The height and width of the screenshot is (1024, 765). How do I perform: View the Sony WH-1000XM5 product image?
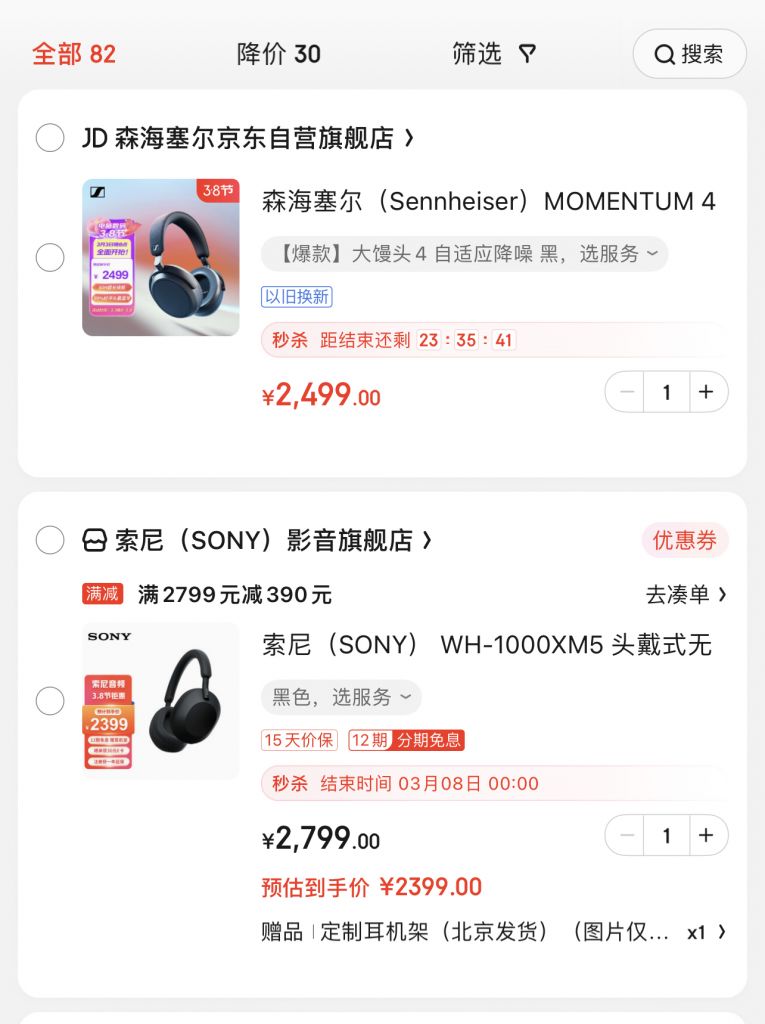160,701
